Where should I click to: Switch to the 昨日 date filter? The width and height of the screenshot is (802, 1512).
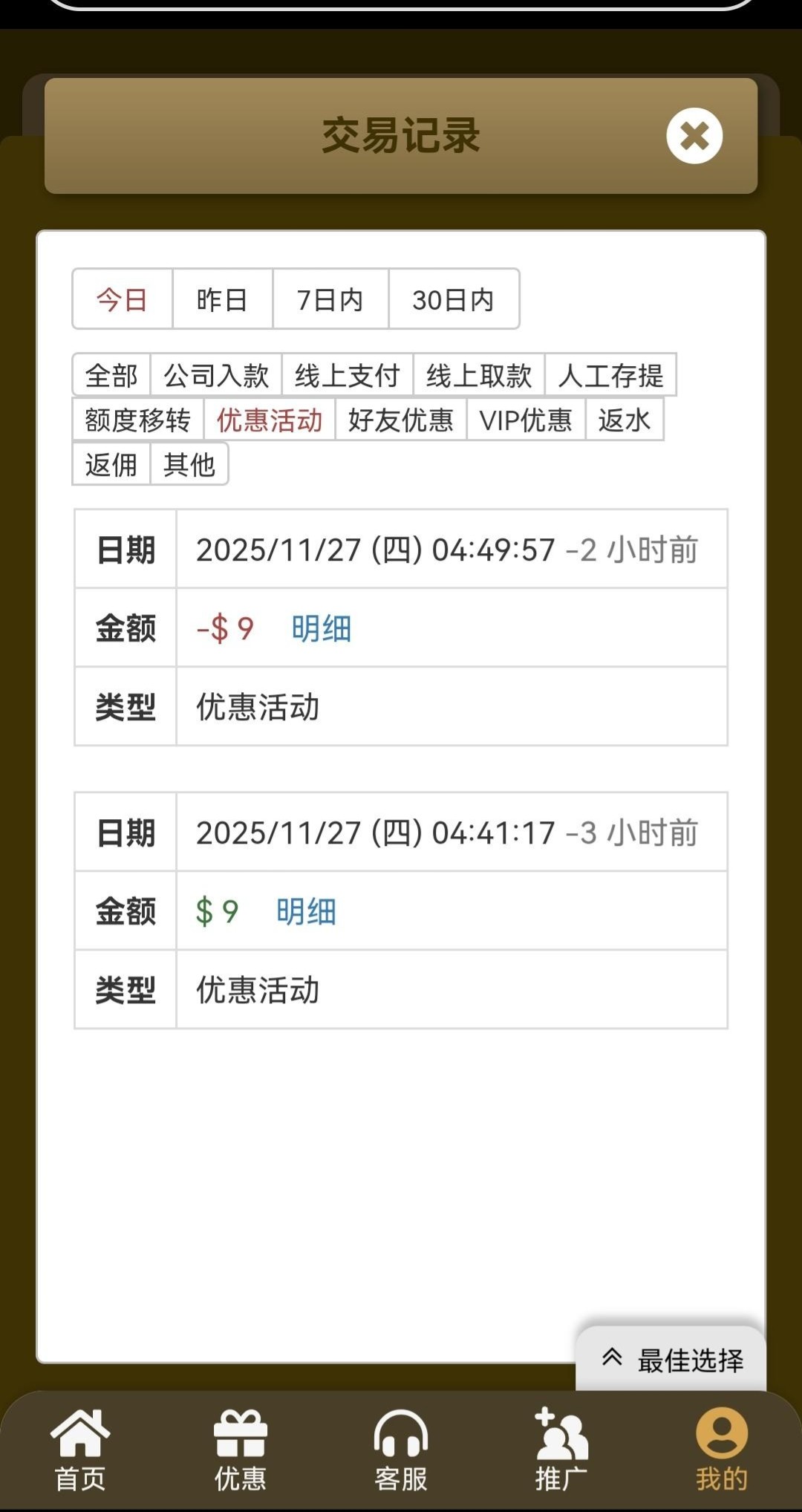[x=222, y=299]
